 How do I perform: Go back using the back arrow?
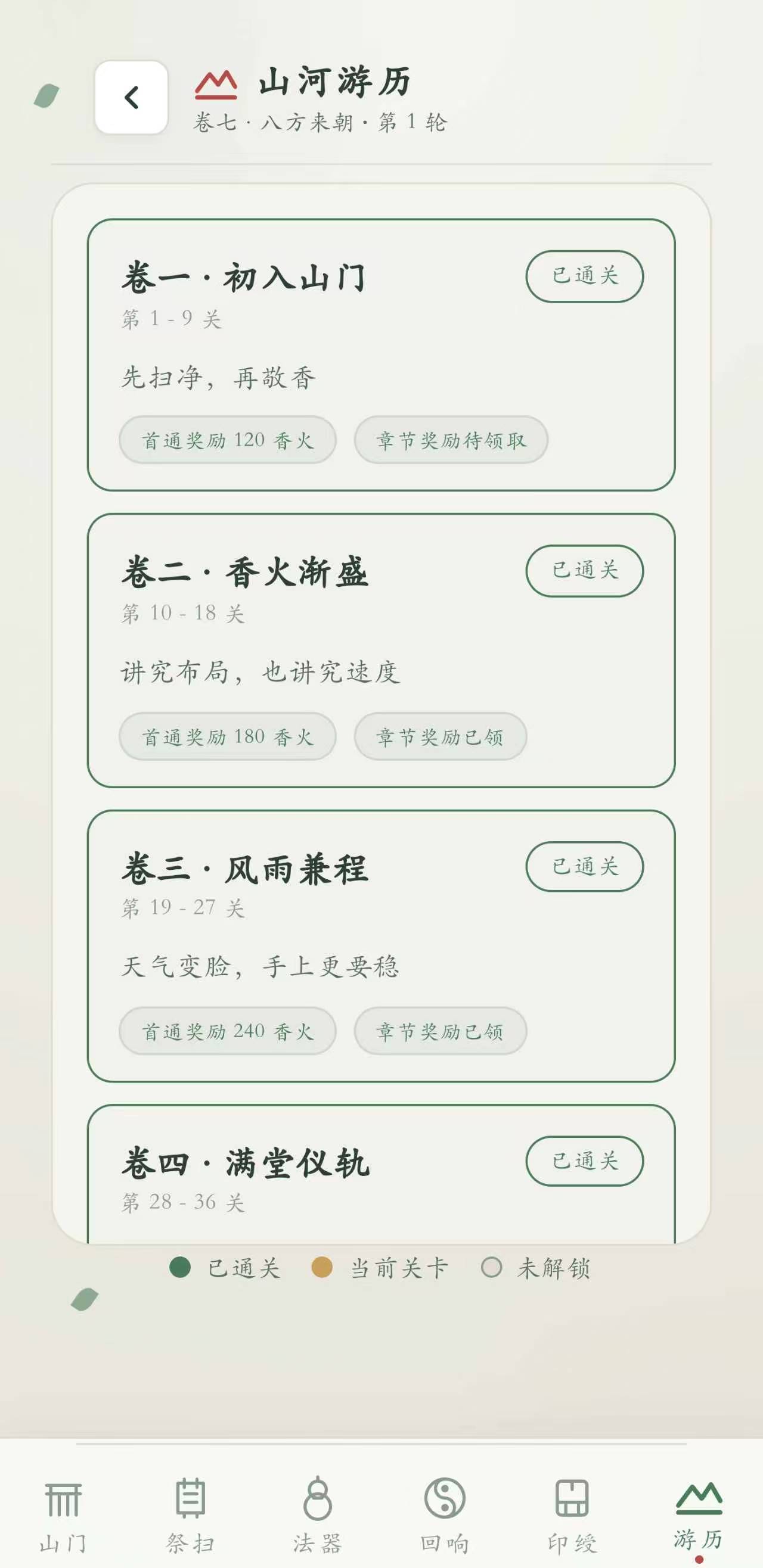coord(131,97)
